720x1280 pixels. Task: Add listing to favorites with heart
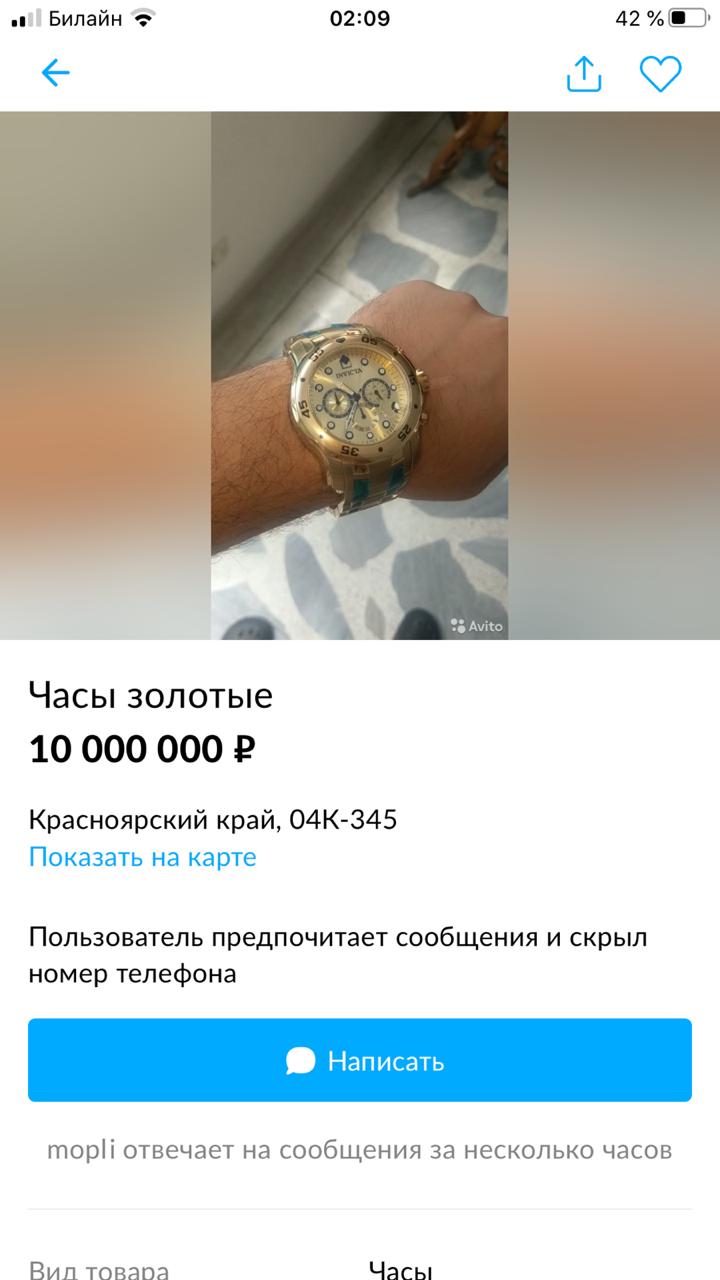coord(660,74)
